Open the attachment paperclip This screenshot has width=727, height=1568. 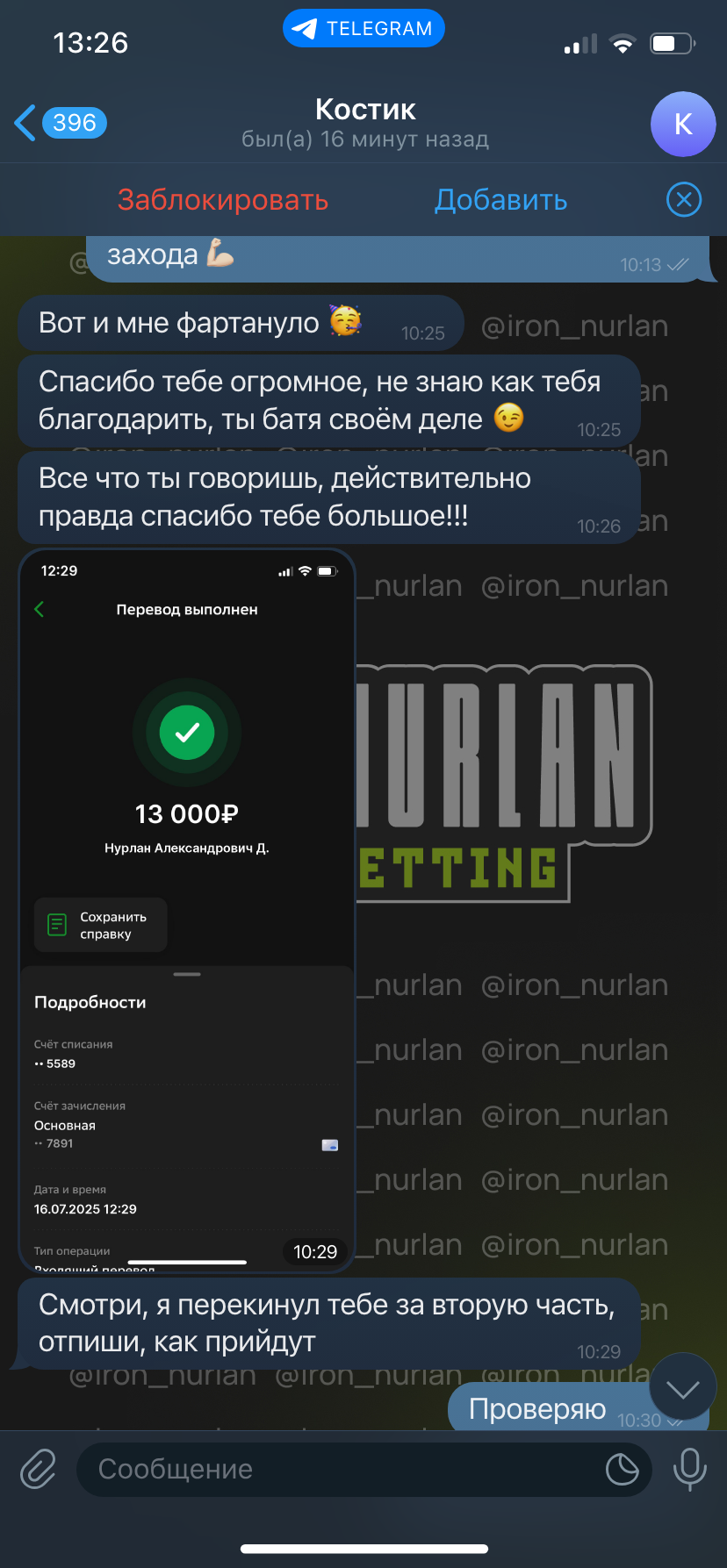tap(39, 1469)
